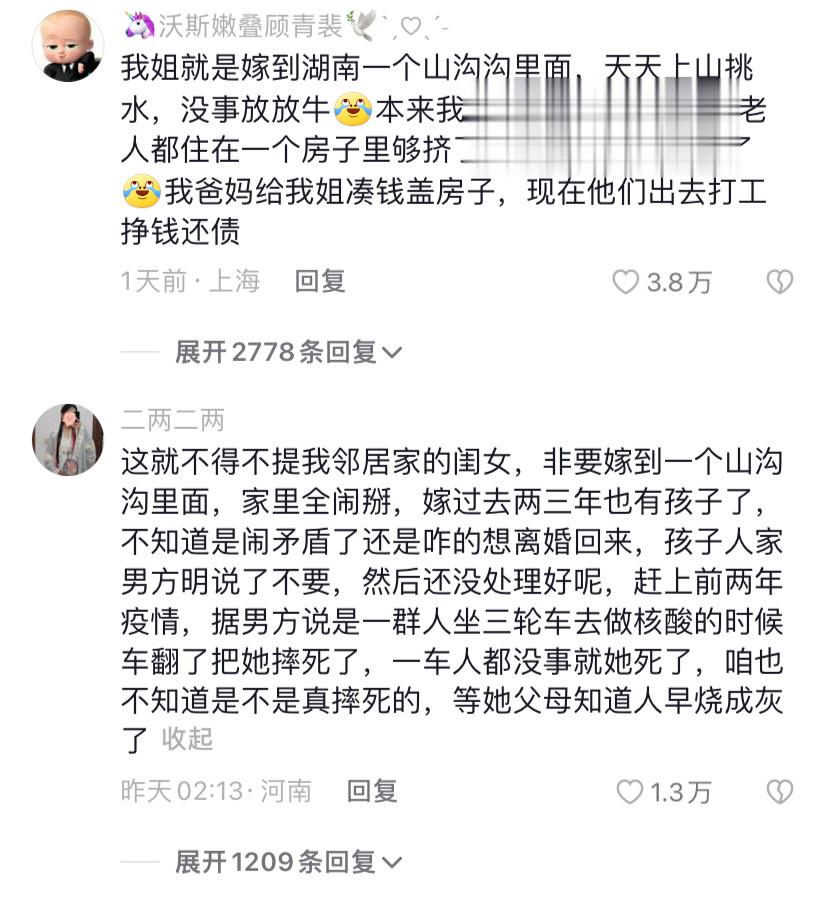The width and height of the screenshot is (828, 899).
Task: Expand the 2778 replies
Action: click(288, 352)
